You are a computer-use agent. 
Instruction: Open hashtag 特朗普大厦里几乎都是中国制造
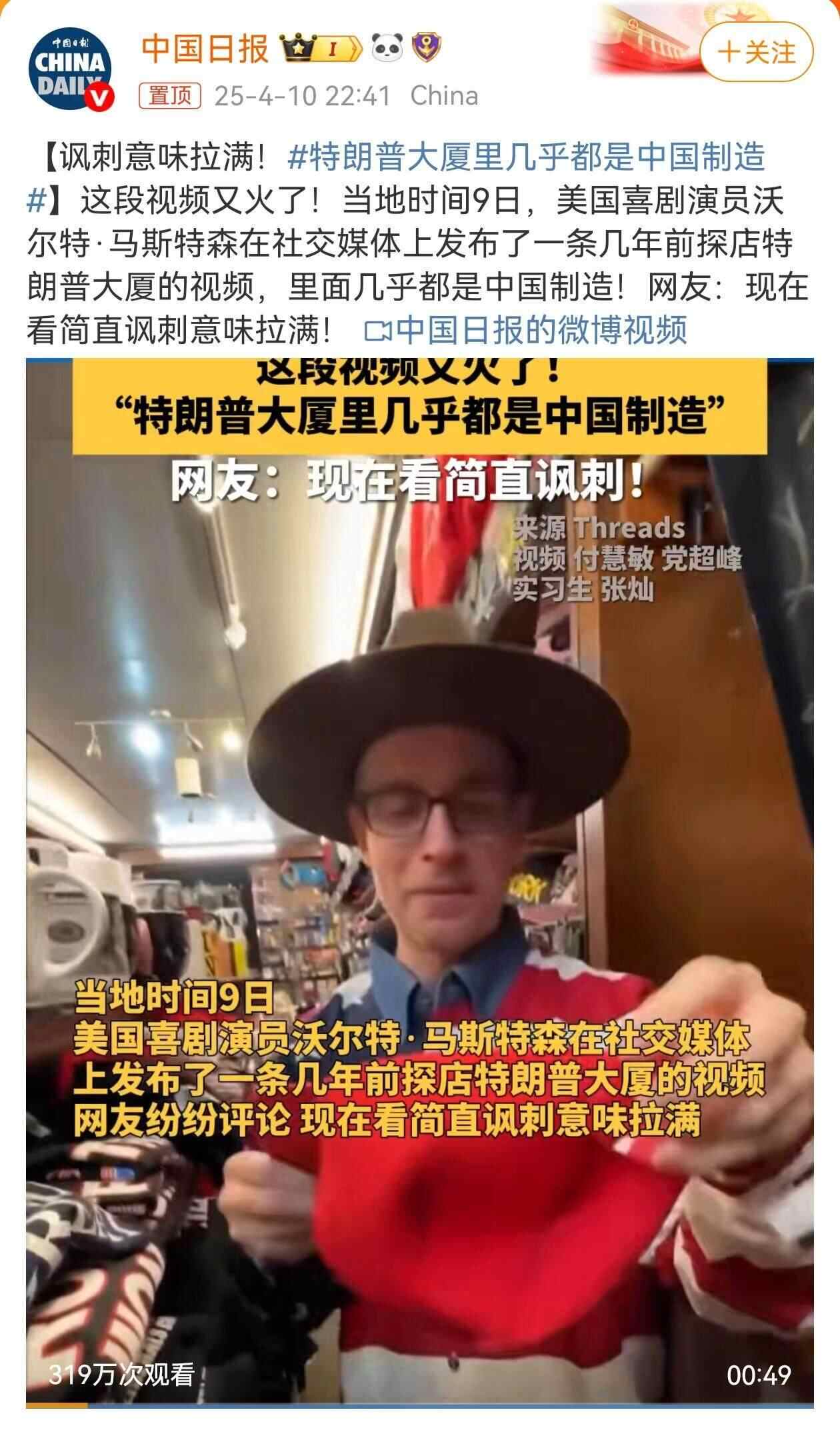pyautogui.click(x=527, y=157)
